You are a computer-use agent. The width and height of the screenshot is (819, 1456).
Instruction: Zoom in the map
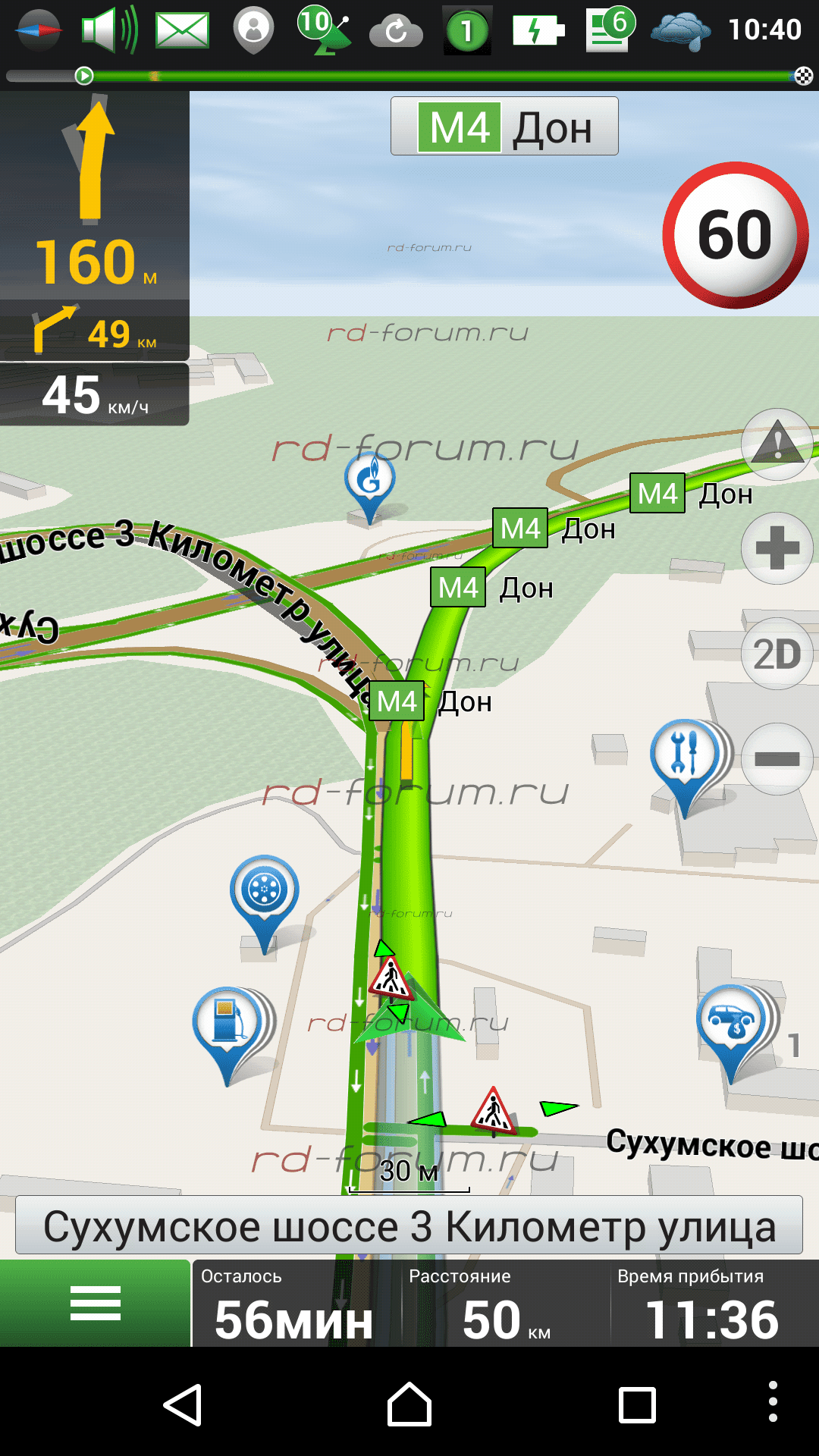(x=777, y=548)
